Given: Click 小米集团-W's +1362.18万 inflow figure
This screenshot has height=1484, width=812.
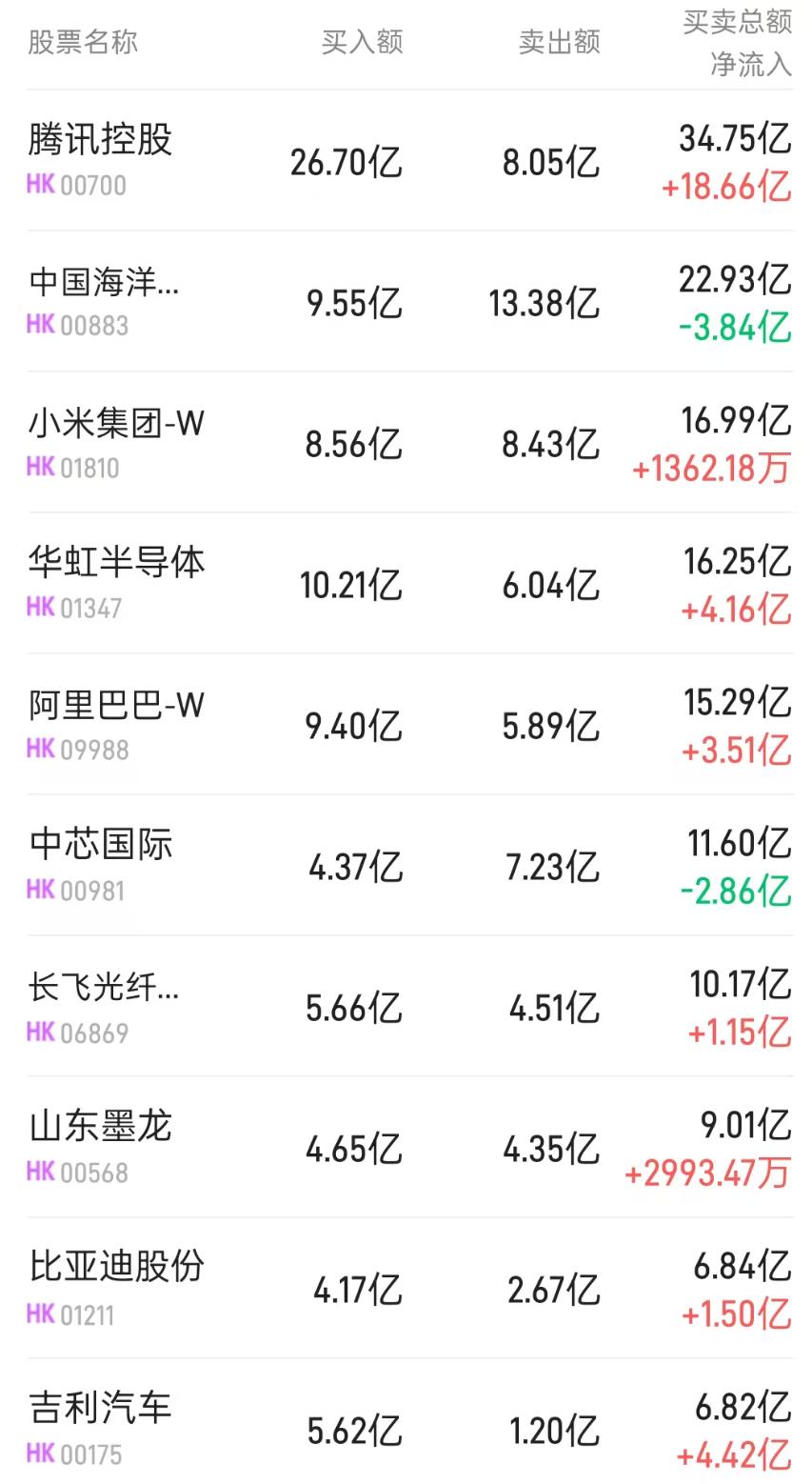Looking at the screenshot, I should coord(709,469).
